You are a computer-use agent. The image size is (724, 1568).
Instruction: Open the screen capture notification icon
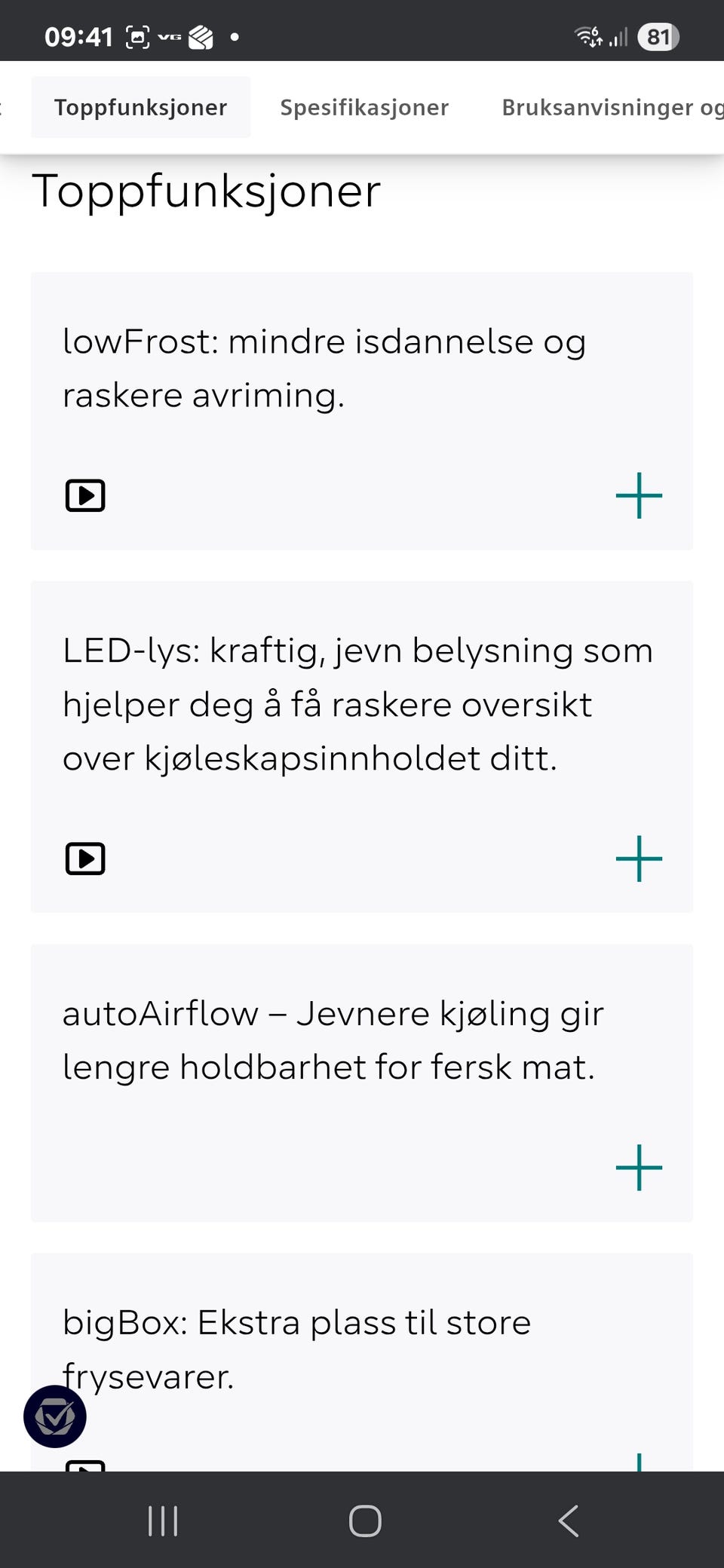click(136, 35)
